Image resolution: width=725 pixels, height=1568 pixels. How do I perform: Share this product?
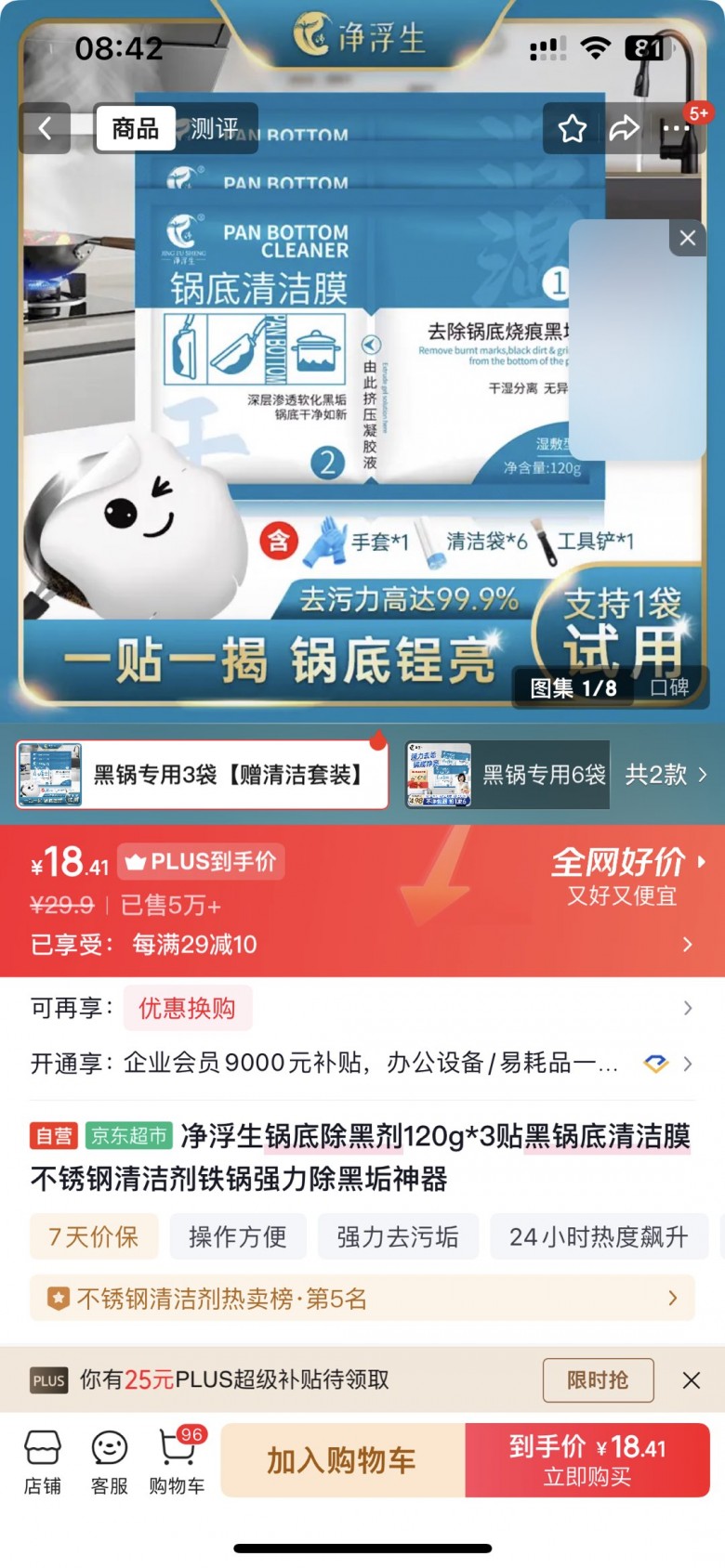(624, 128)
